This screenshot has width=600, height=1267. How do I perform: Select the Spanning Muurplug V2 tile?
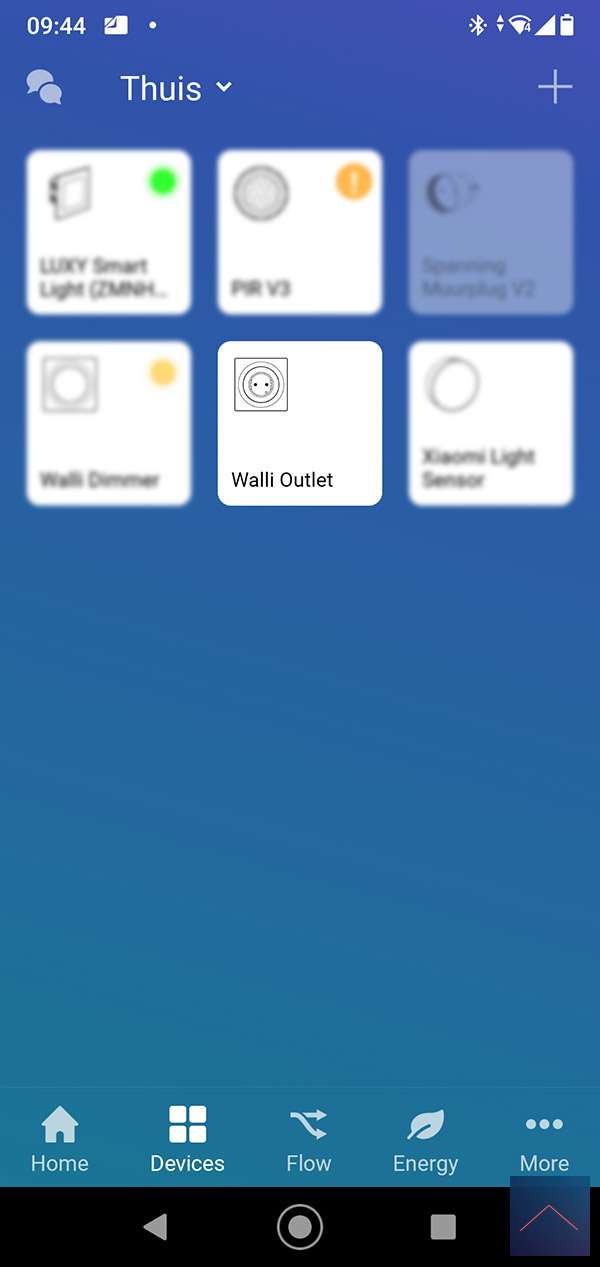pyautogui.click(x=491, y=232)
